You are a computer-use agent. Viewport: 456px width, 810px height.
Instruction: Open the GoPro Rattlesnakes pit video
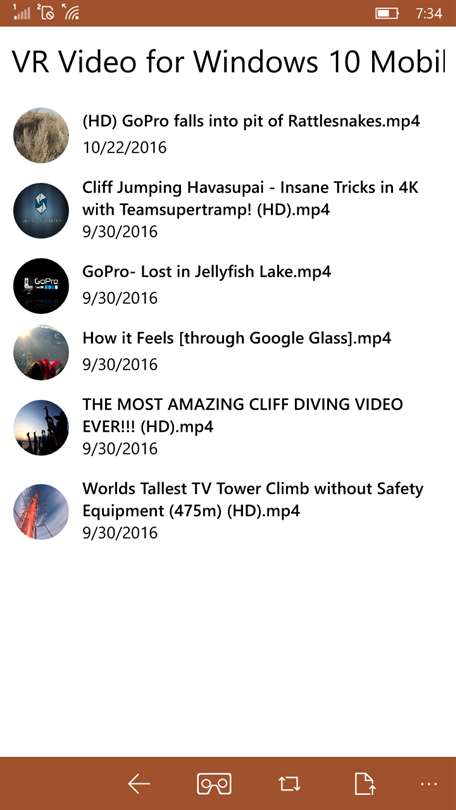[x=228, y=134]
